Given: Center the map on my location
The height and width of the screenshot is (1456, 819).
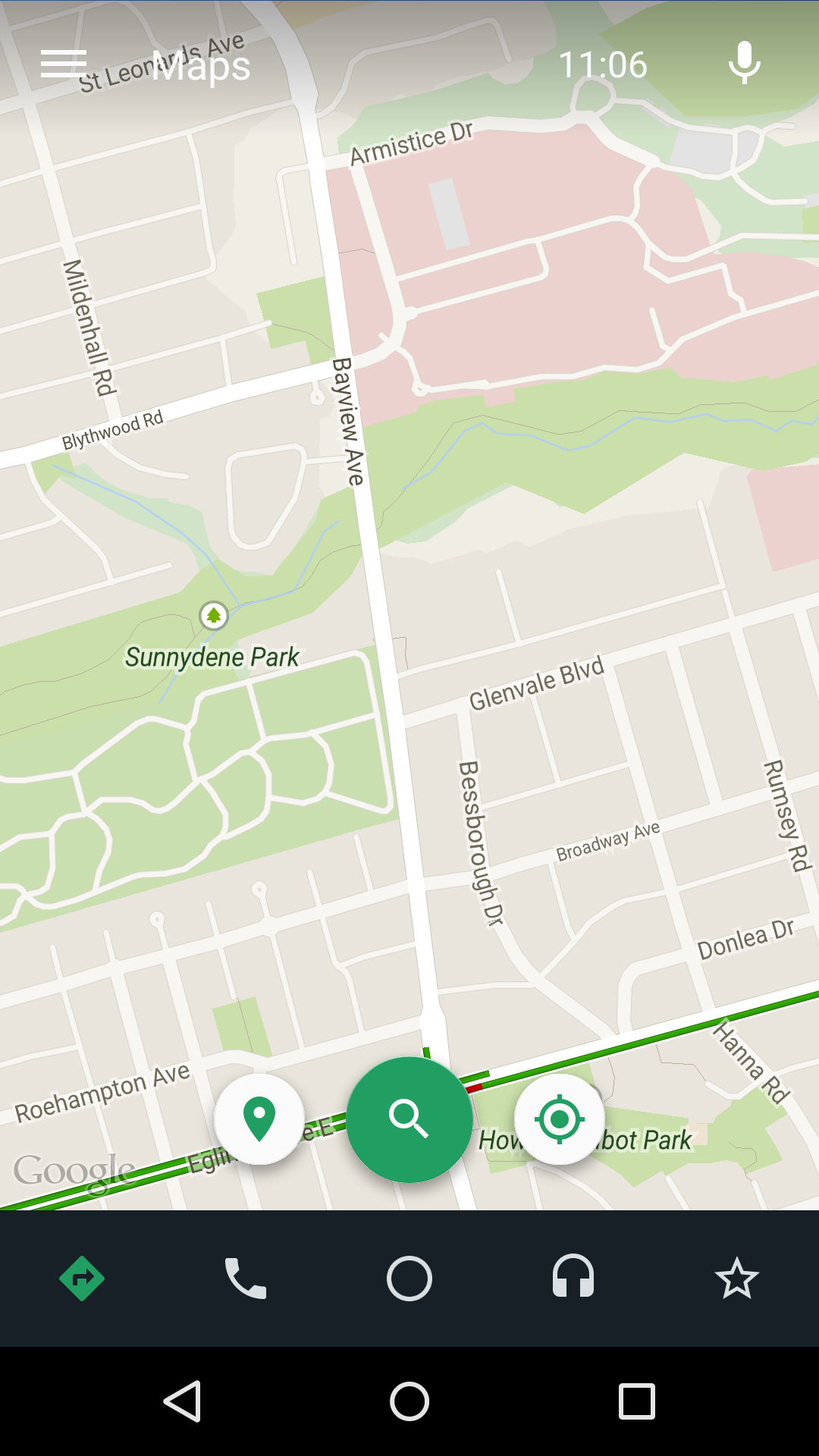Looking at the screenshot, I should (560, 1119).
